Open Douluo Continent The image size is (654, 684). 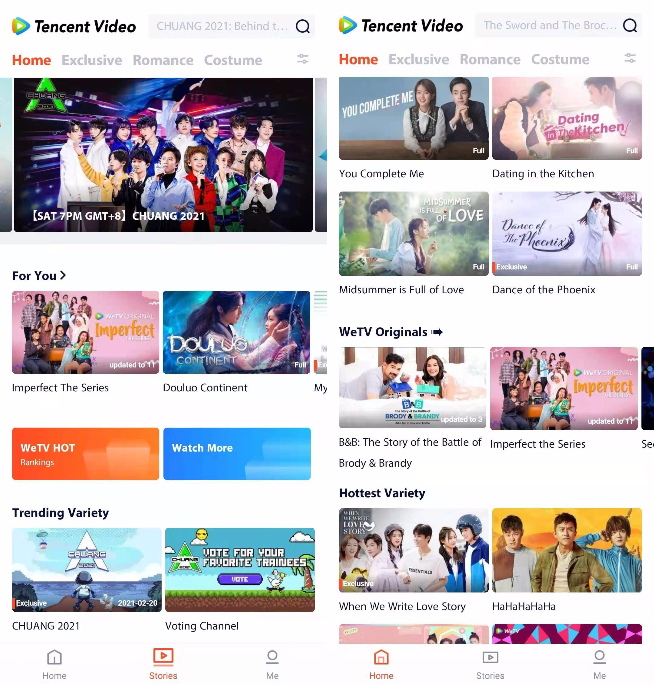(236, 332)
